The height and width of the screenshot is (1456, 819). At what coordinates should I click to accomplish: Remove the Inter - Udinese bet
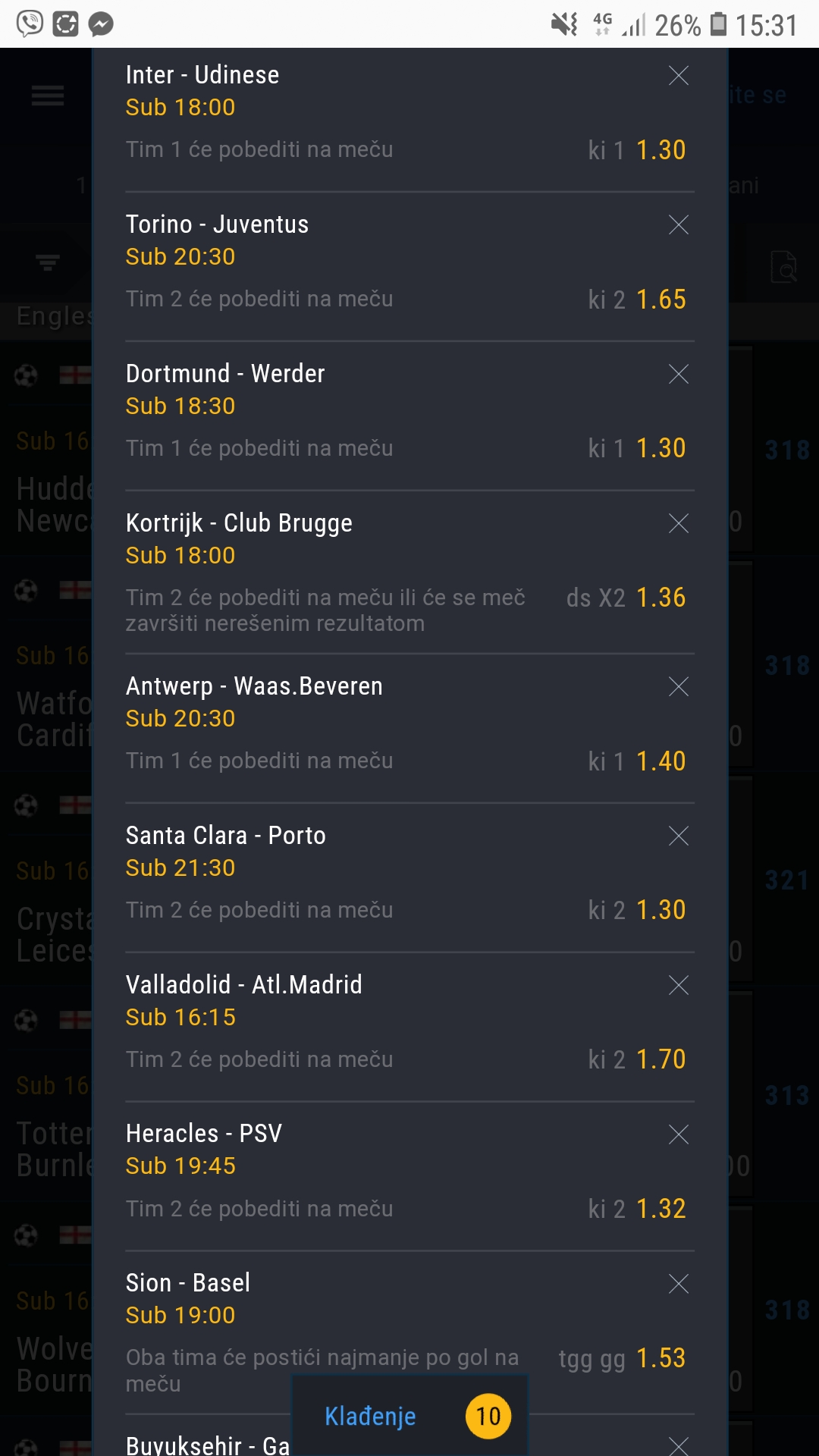tap(678, 75)
